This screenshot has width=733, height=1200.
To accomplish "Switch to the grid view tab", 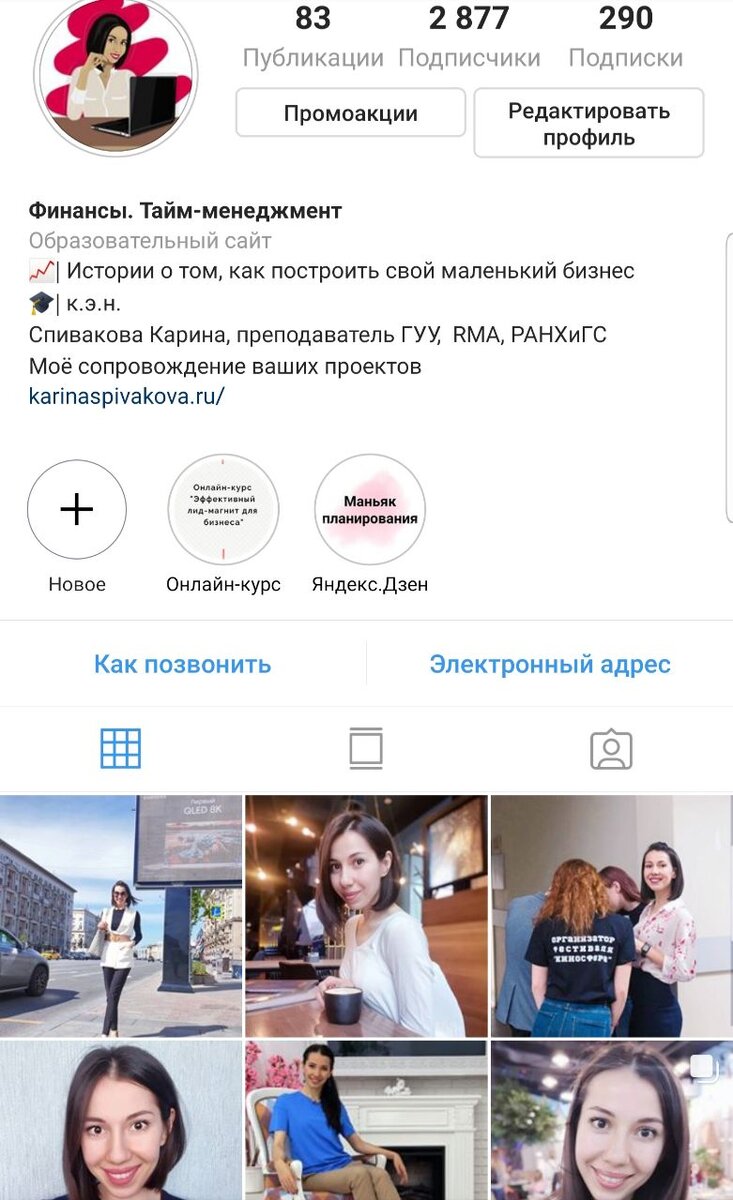I will pos(121,749).
